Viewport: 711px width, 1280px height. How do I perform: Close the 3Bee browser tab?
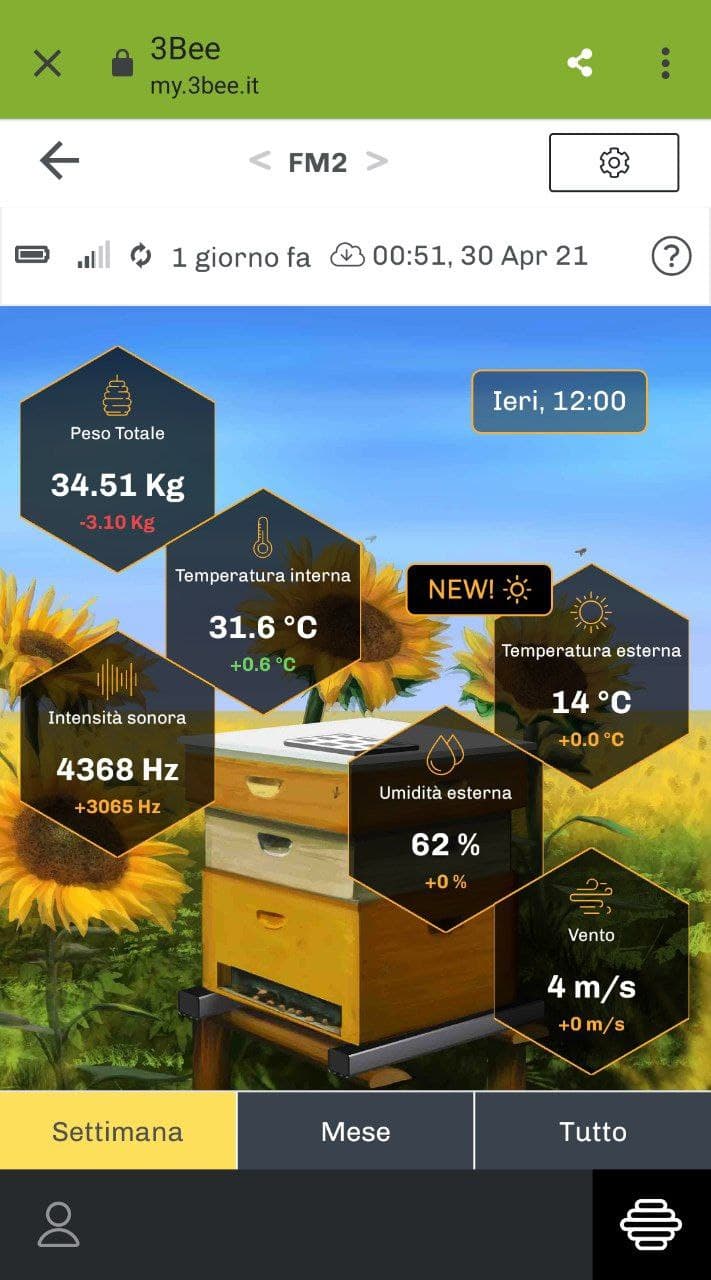click(x=47, y=64)
